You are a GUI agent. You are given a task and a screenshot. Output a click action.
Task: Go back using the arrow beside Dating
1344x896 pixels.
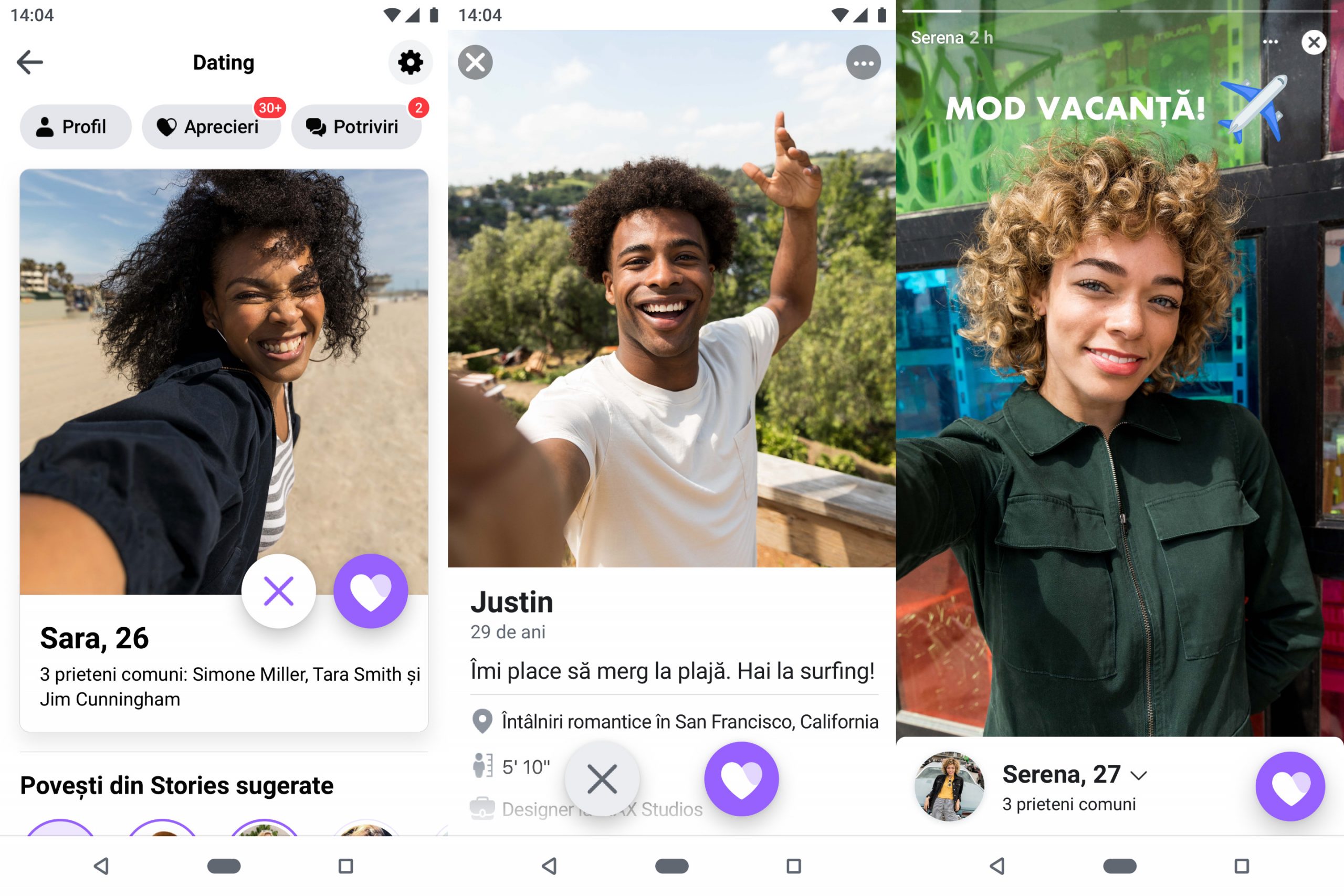coord(30,62)
